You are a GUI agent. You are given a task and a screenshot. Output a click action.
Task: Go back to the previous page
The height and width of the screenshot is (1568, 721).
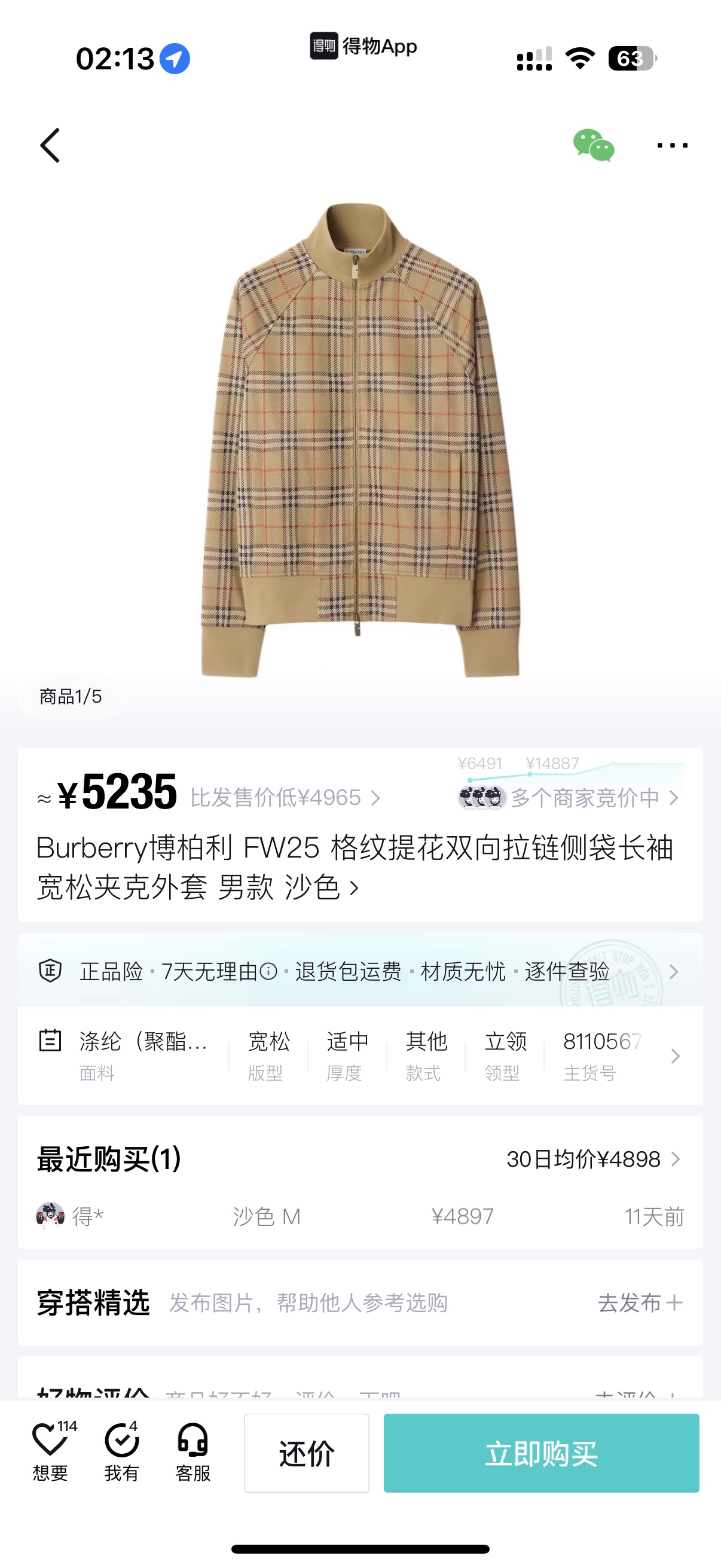click(50, 145)
